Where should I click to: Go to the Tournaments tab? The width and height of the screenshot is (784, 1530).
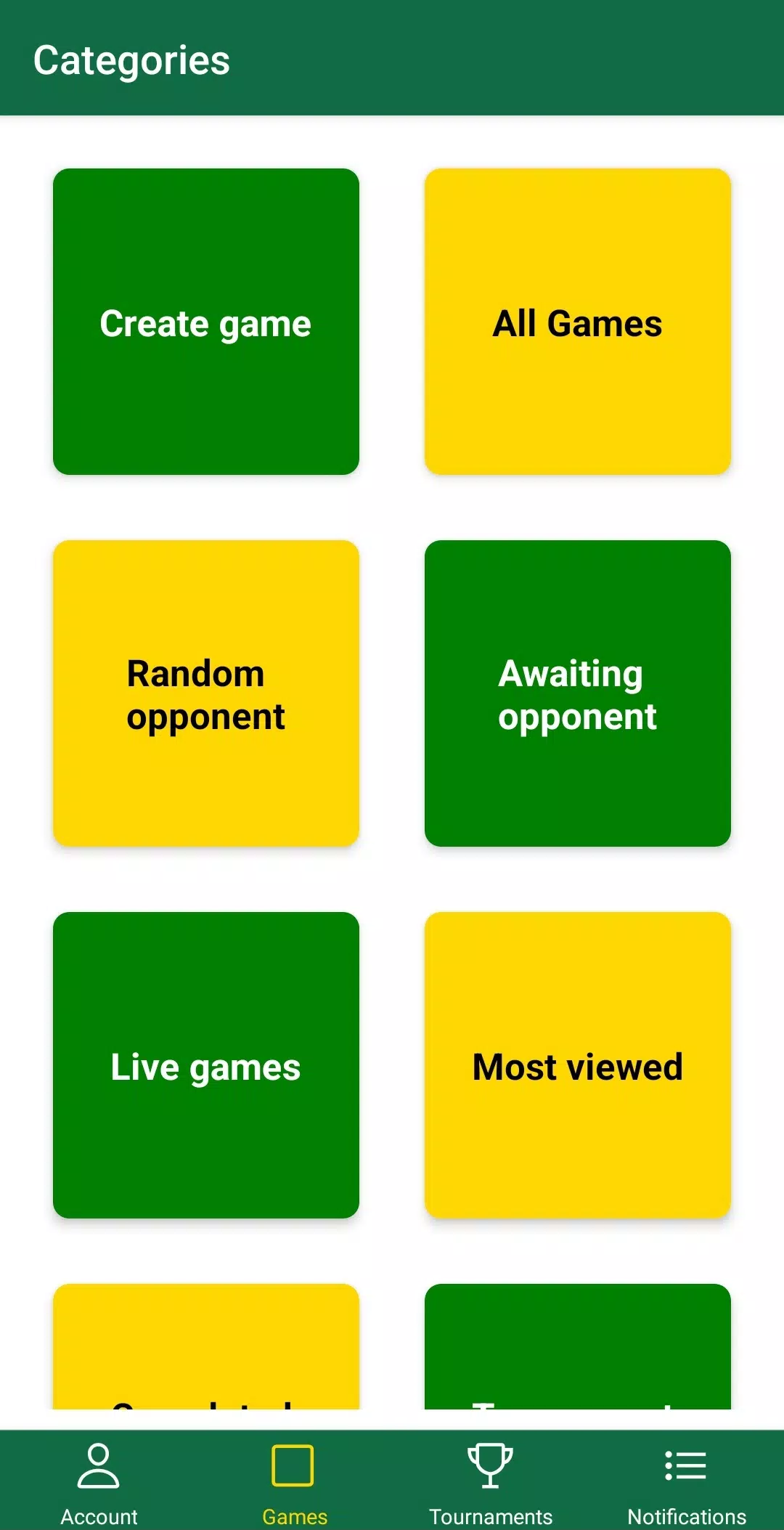(491, 1481)
